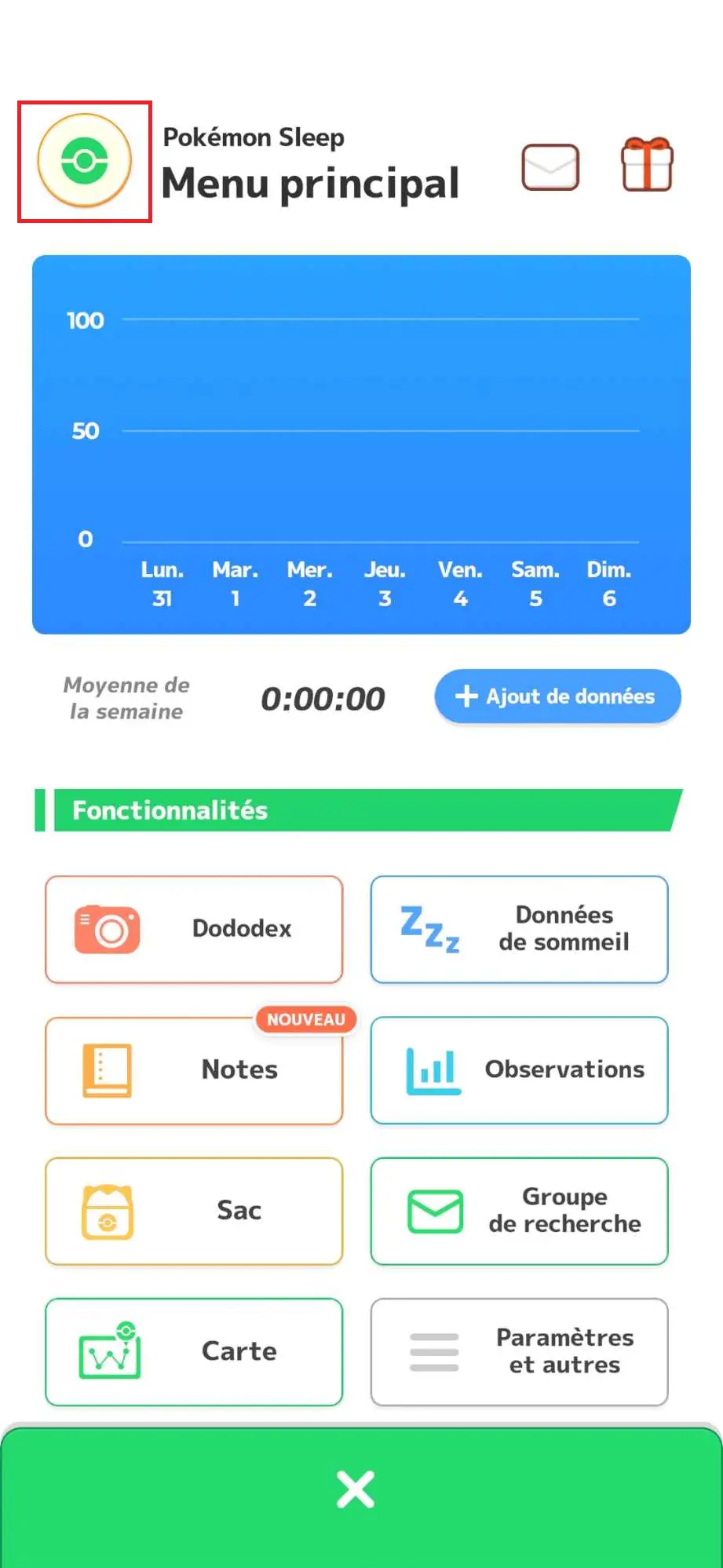The image size is (723, 1568).
Task: Open Groupe de recherche
Action: click(519, 1211)
